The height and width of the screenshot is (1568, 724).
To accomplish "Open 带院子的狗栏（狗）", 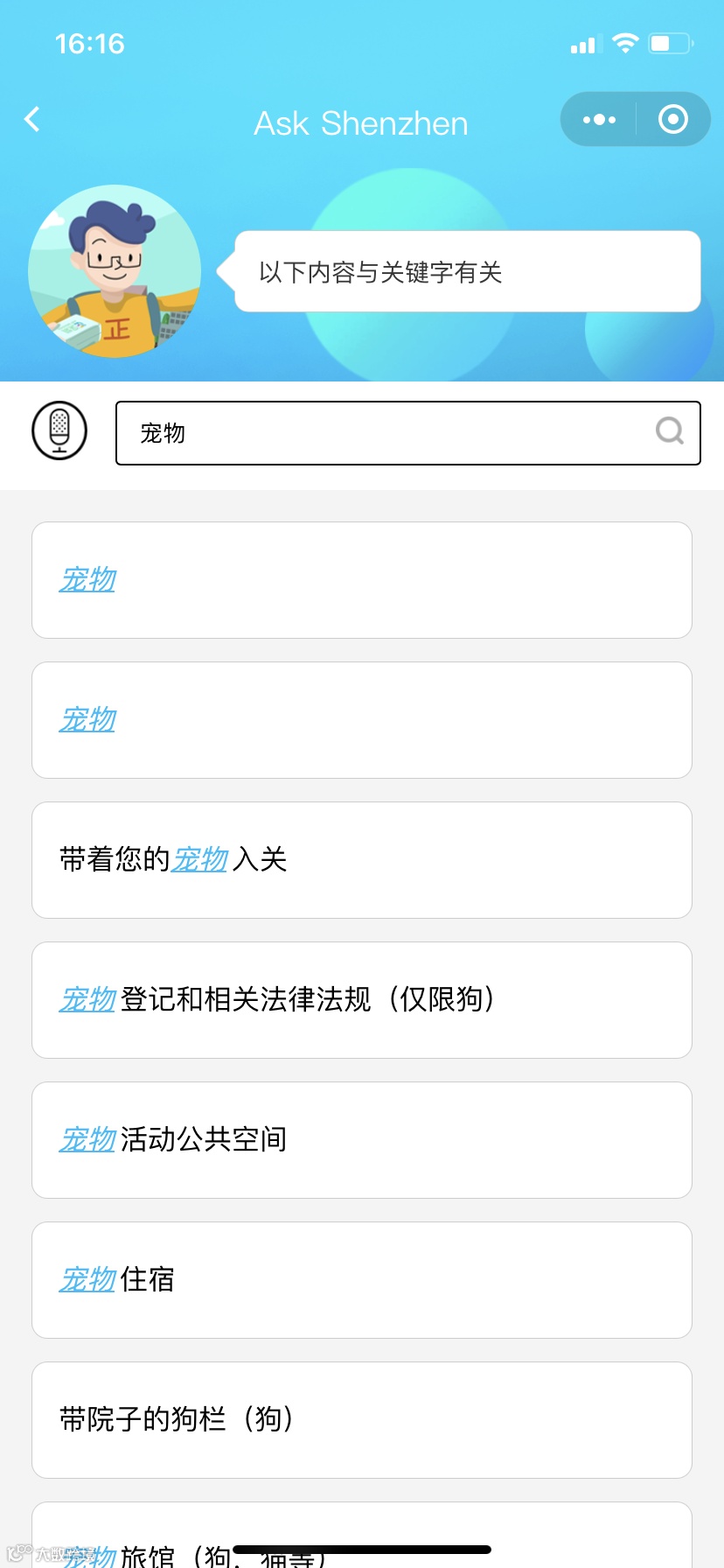I will (x=361, y=1420).
